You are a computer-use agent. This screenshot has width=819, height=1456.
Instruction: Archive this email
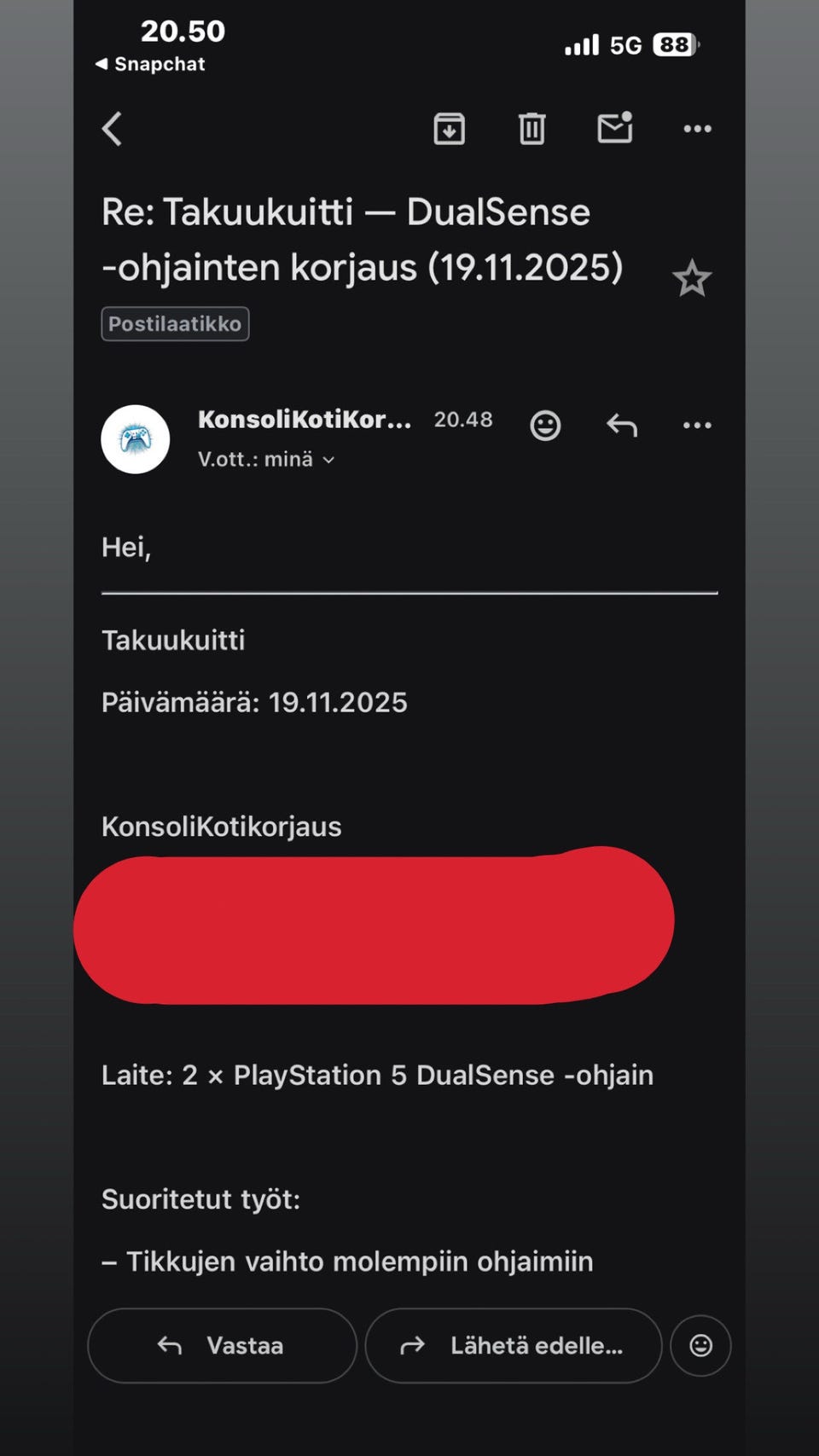click(450, 128)
